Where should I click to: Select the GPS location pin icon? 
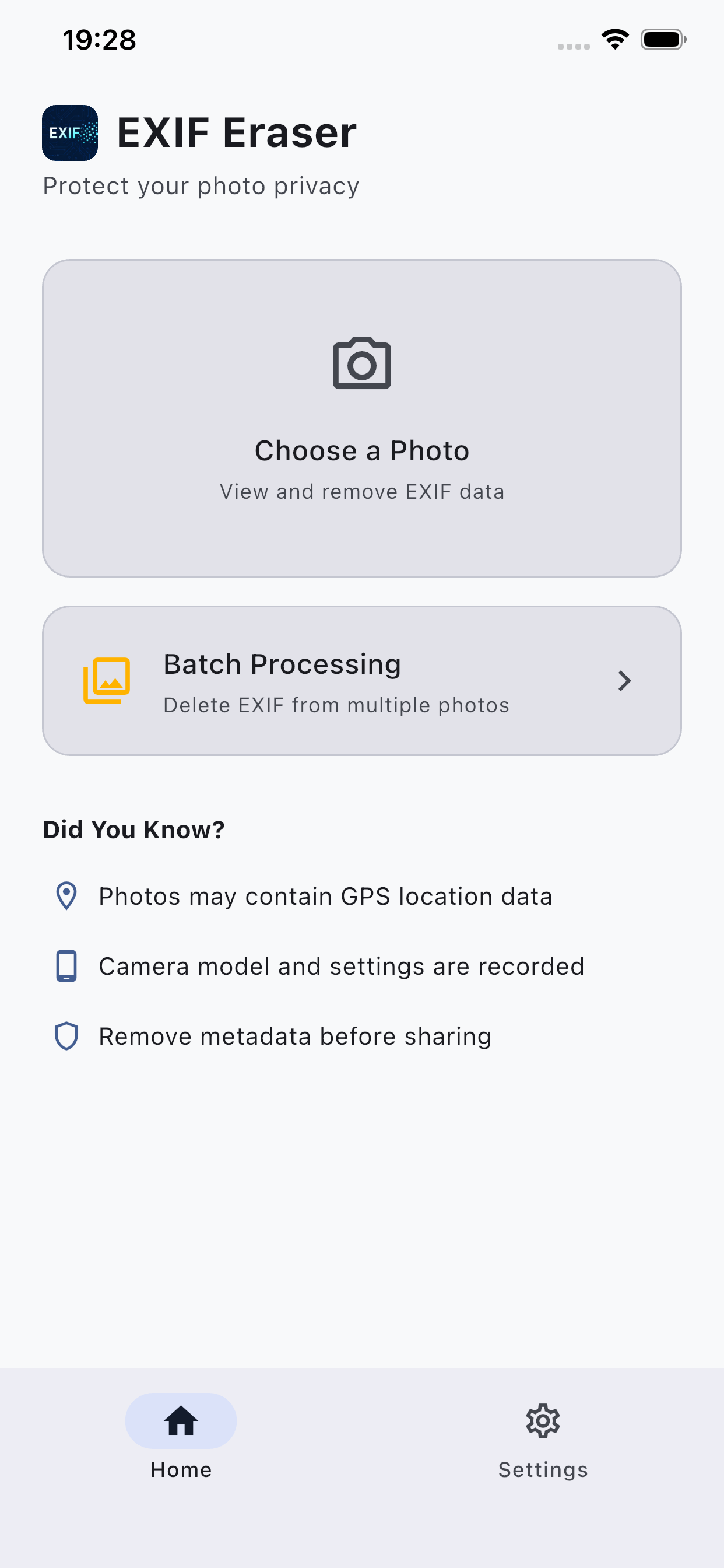(65, 895)
